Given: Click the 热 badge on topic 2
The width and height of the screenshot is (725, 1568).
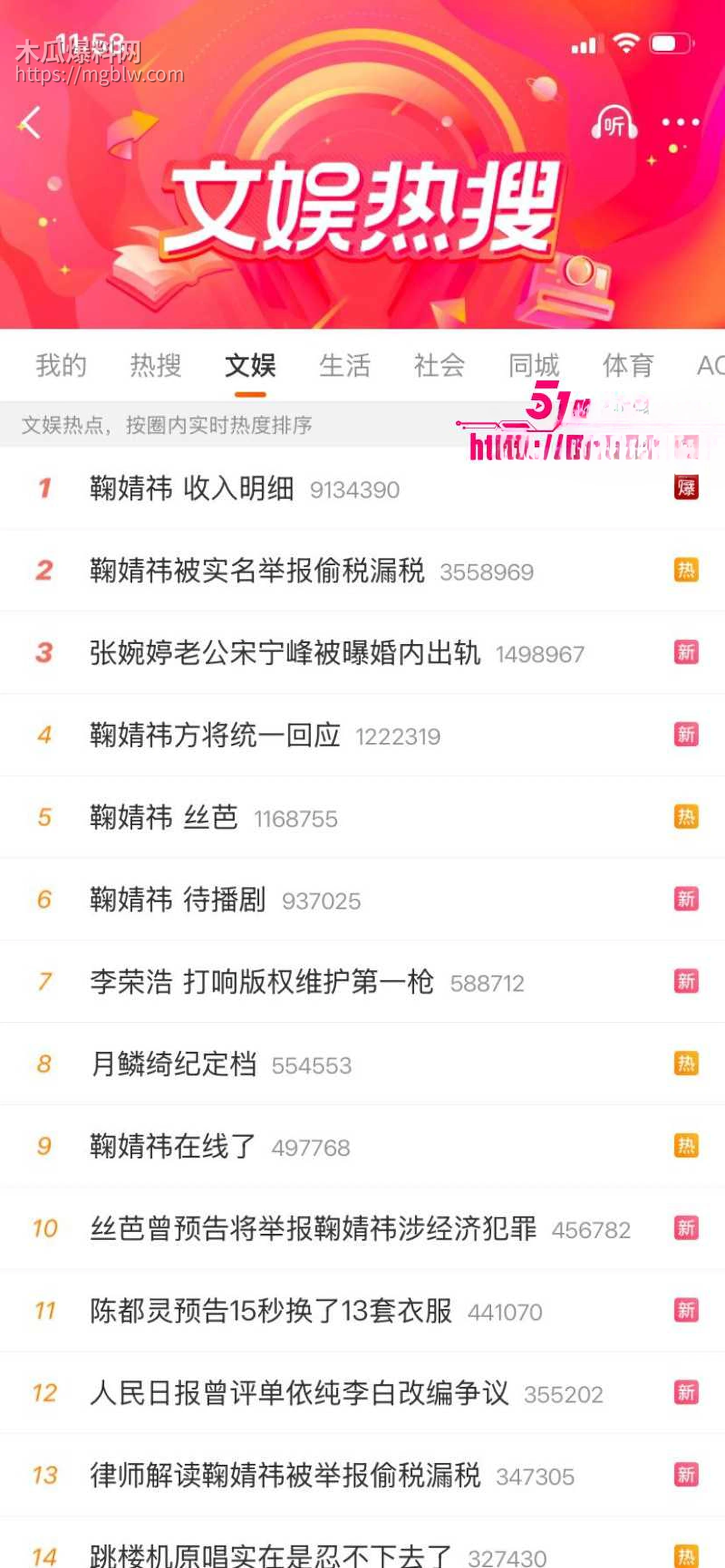Looking at the screenshot, I should click(687, 570).
